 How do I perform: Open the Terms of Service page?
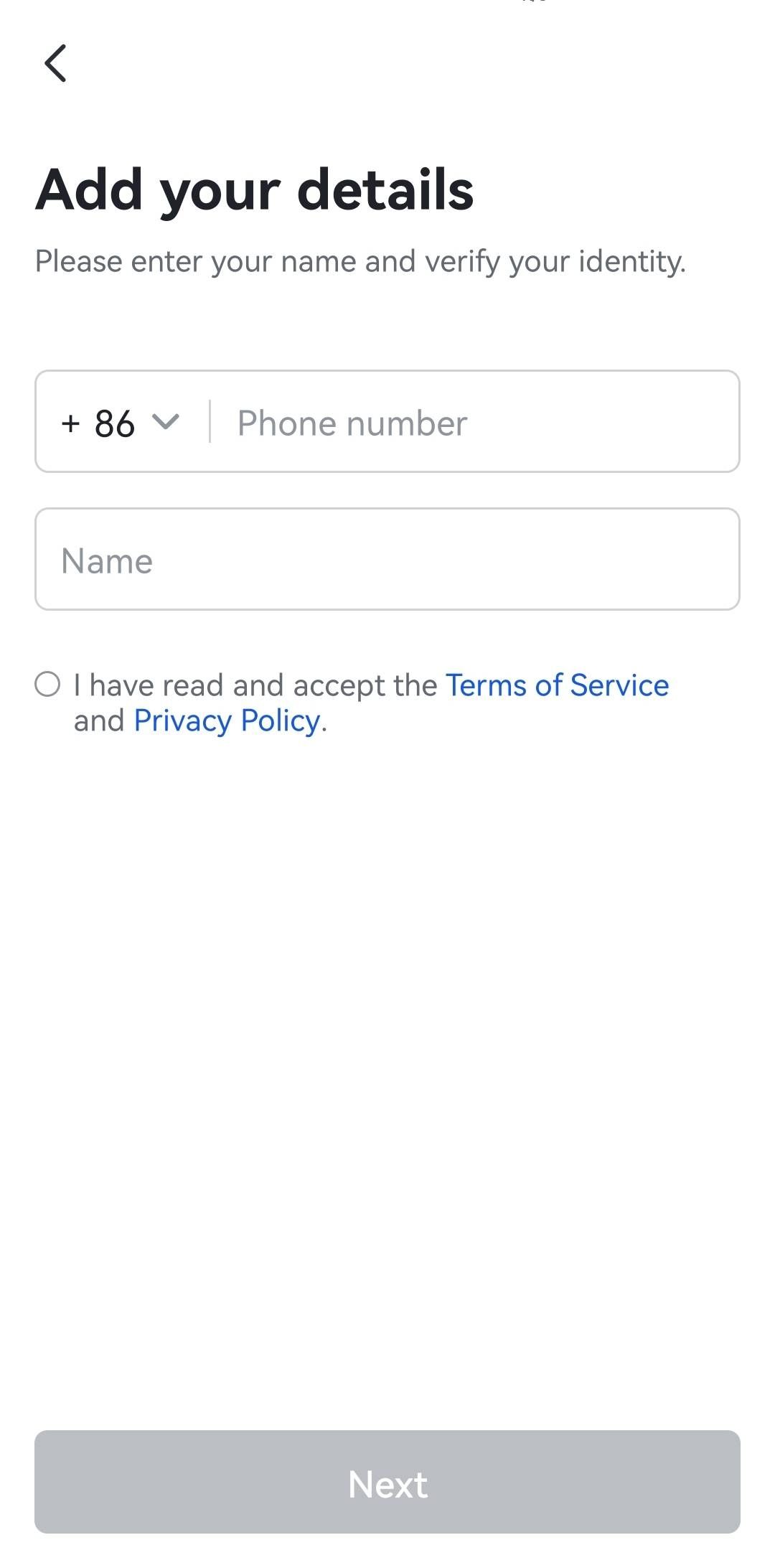pyautogui.click(x=556, y=686)
